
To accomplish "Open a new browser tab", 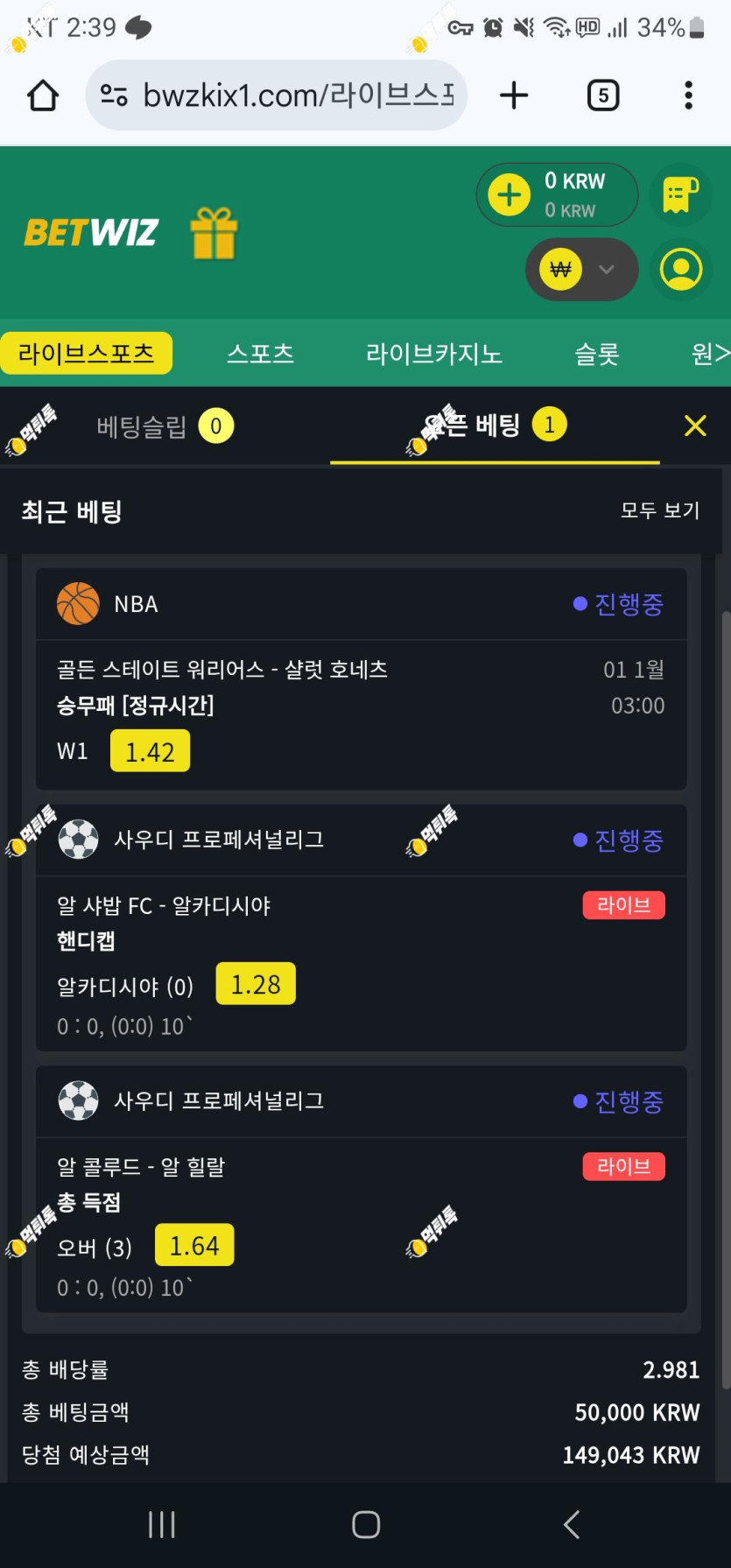I will click(514, 95).
